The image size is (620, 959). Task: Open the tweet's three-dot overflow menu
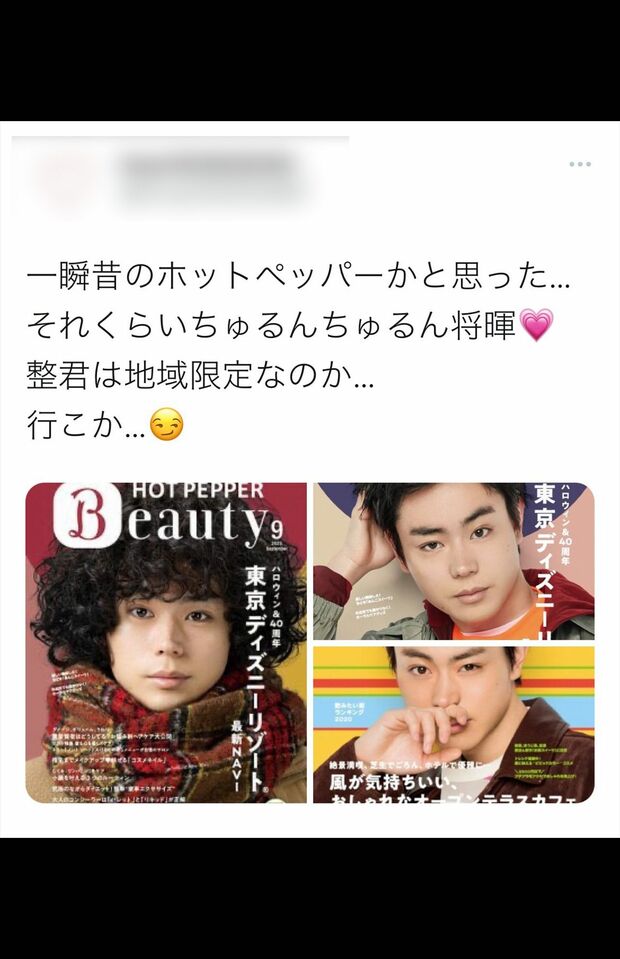click(x=580, y=164)
